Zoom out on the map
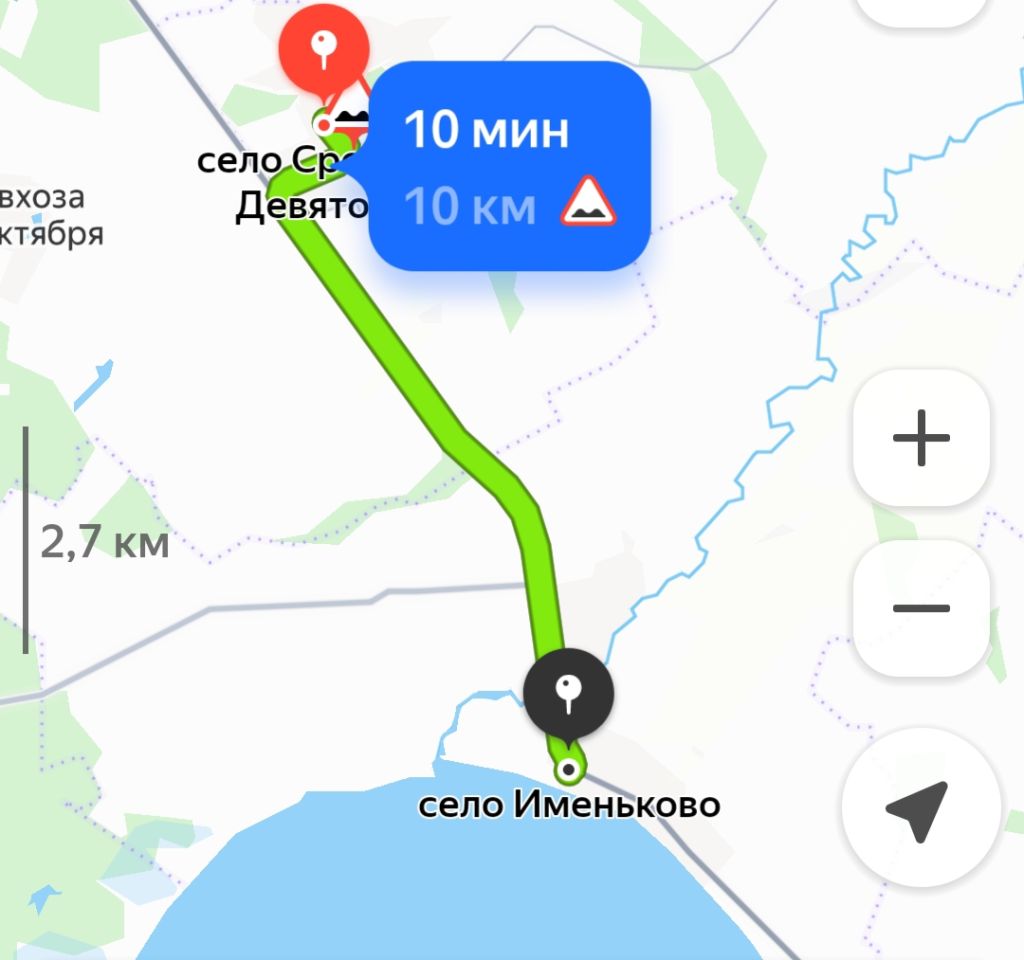The width and height of the screenshot is (1024, 960). (x=920, y=608)
